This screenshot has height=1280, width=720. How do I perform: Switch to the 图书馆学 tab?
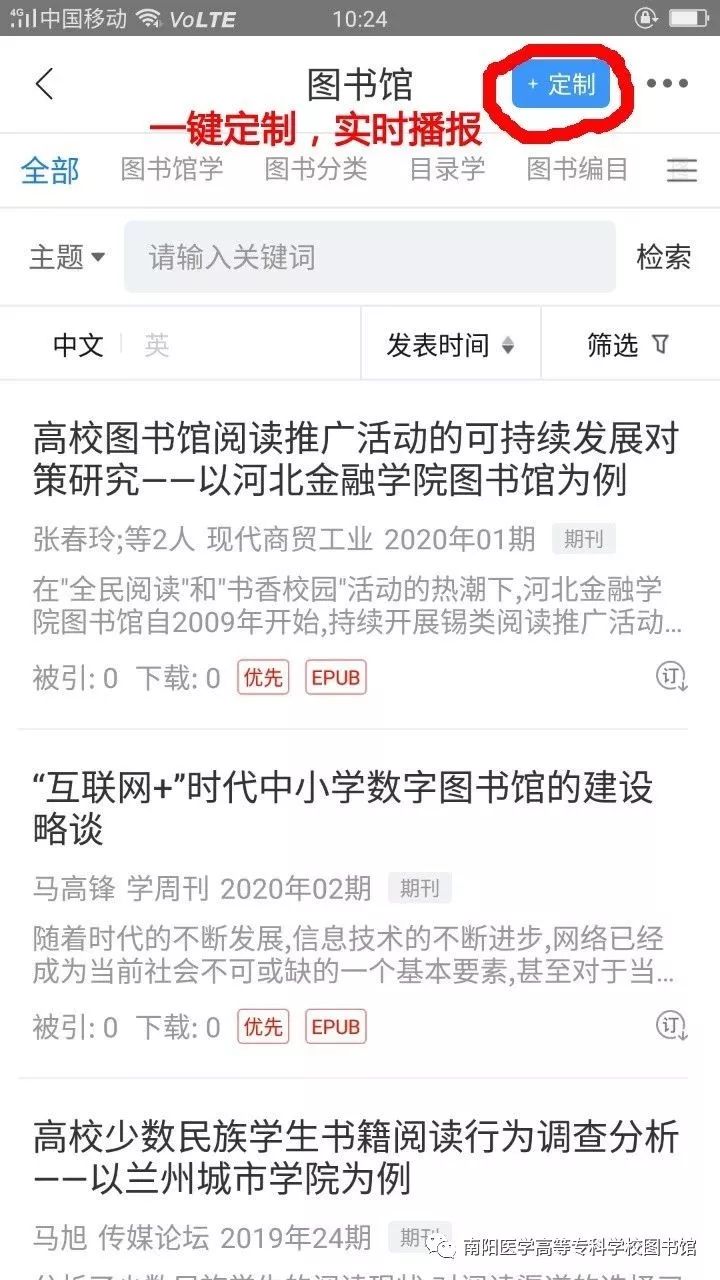pos(170,170)
